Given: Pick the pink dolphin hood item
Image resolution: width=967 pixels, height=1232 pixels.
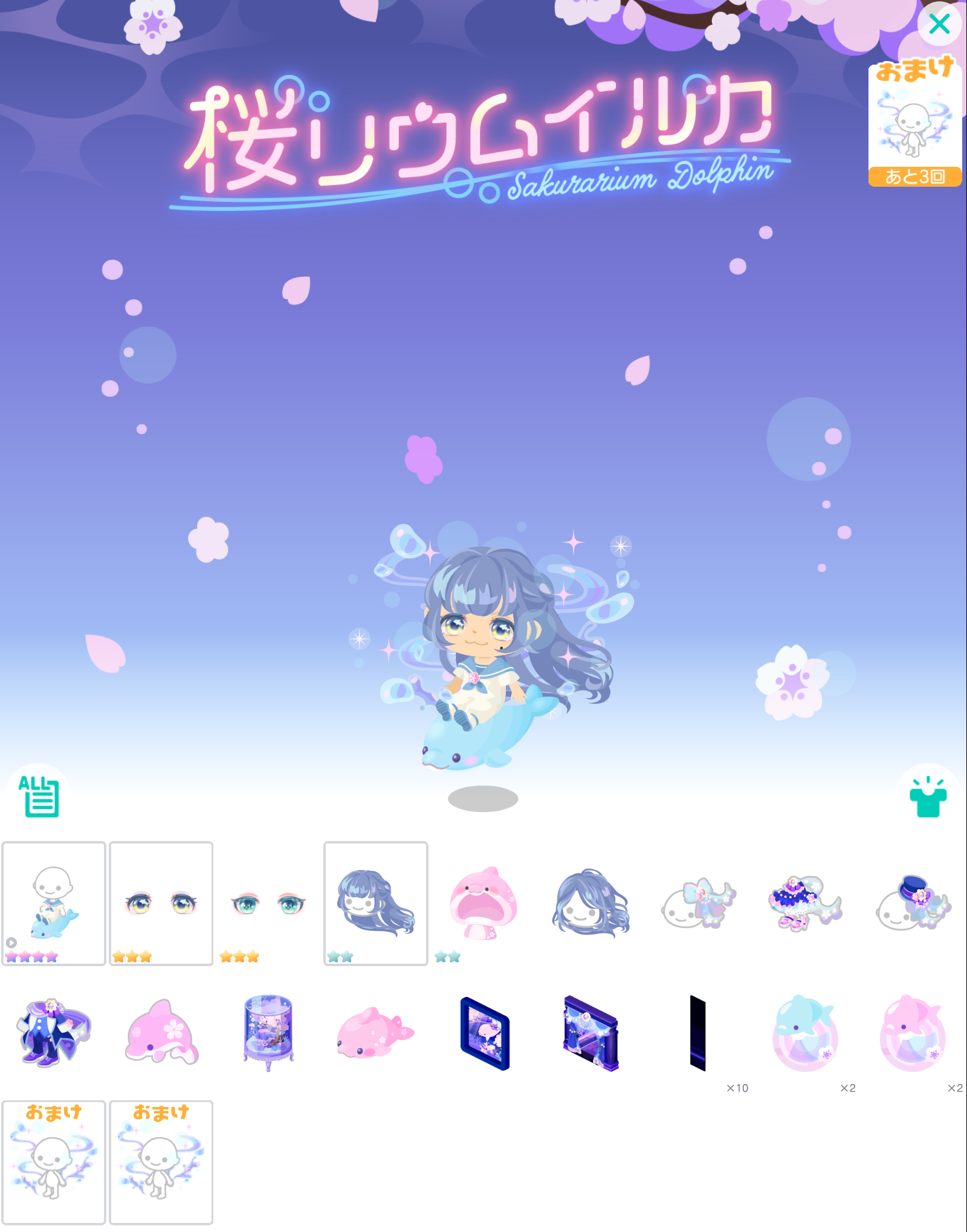Looking at the screenshot, I should pos(483,903).
